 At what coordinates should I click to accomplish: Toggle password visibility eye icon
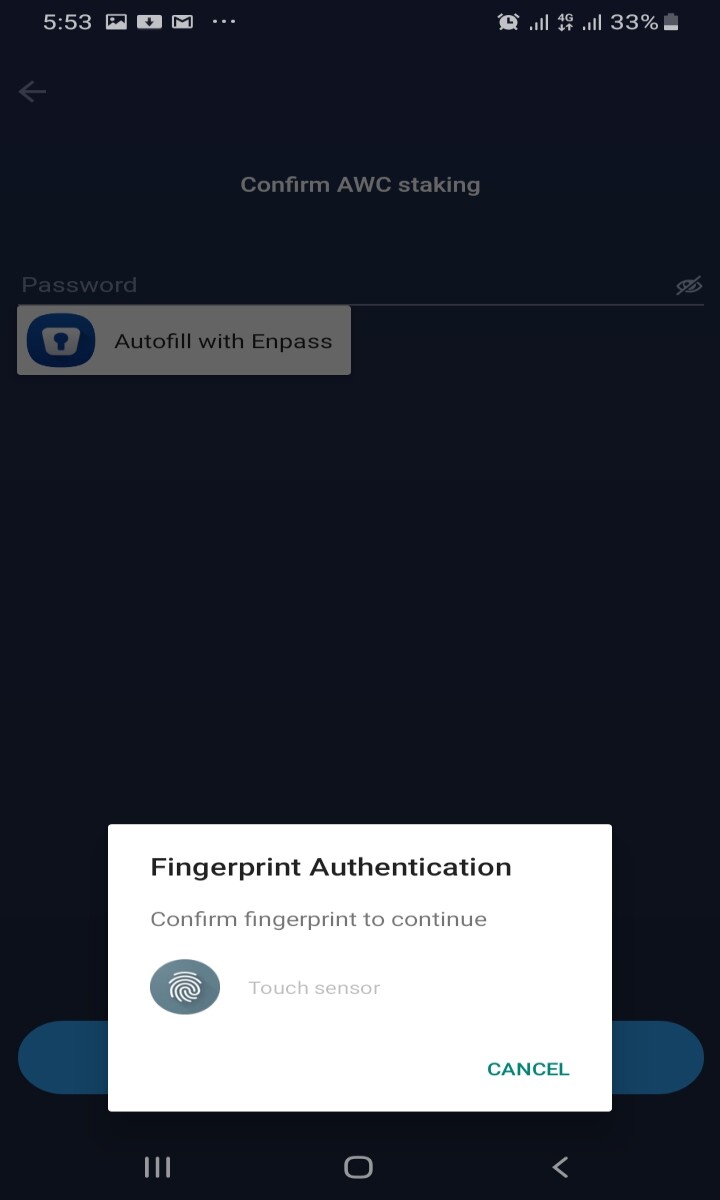coord(689,286)
